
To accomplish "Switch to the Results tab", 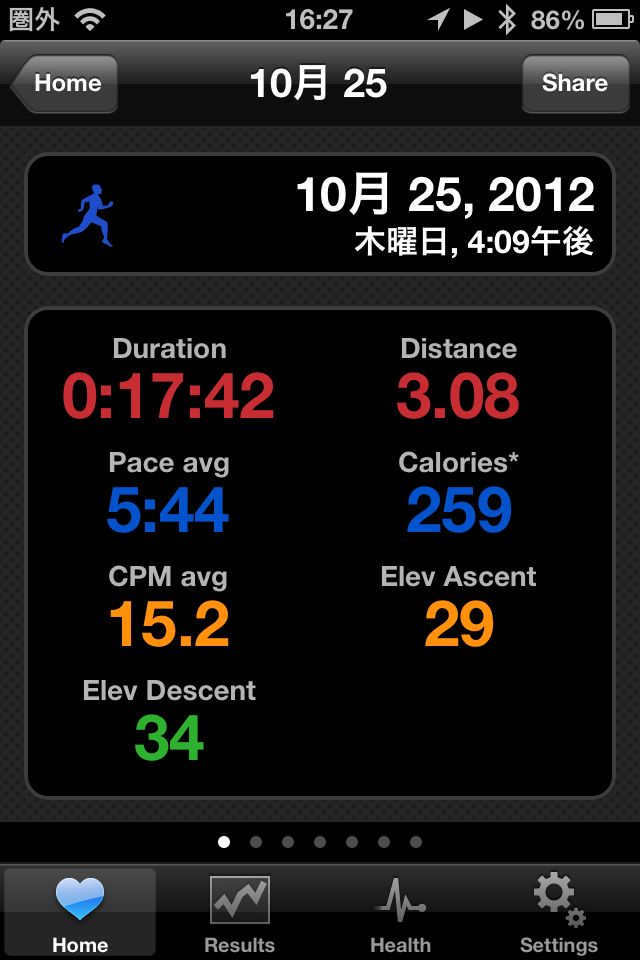I will pos(239,914).
